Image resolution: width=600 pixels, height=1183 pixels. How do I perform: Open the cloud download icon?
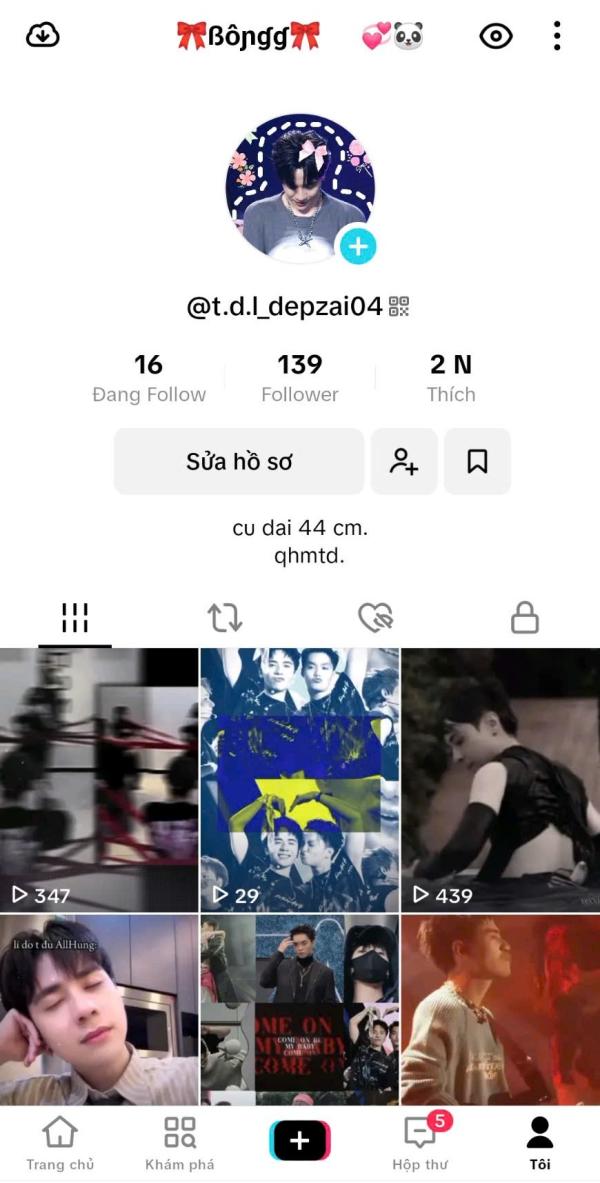[x=43, y=36]
